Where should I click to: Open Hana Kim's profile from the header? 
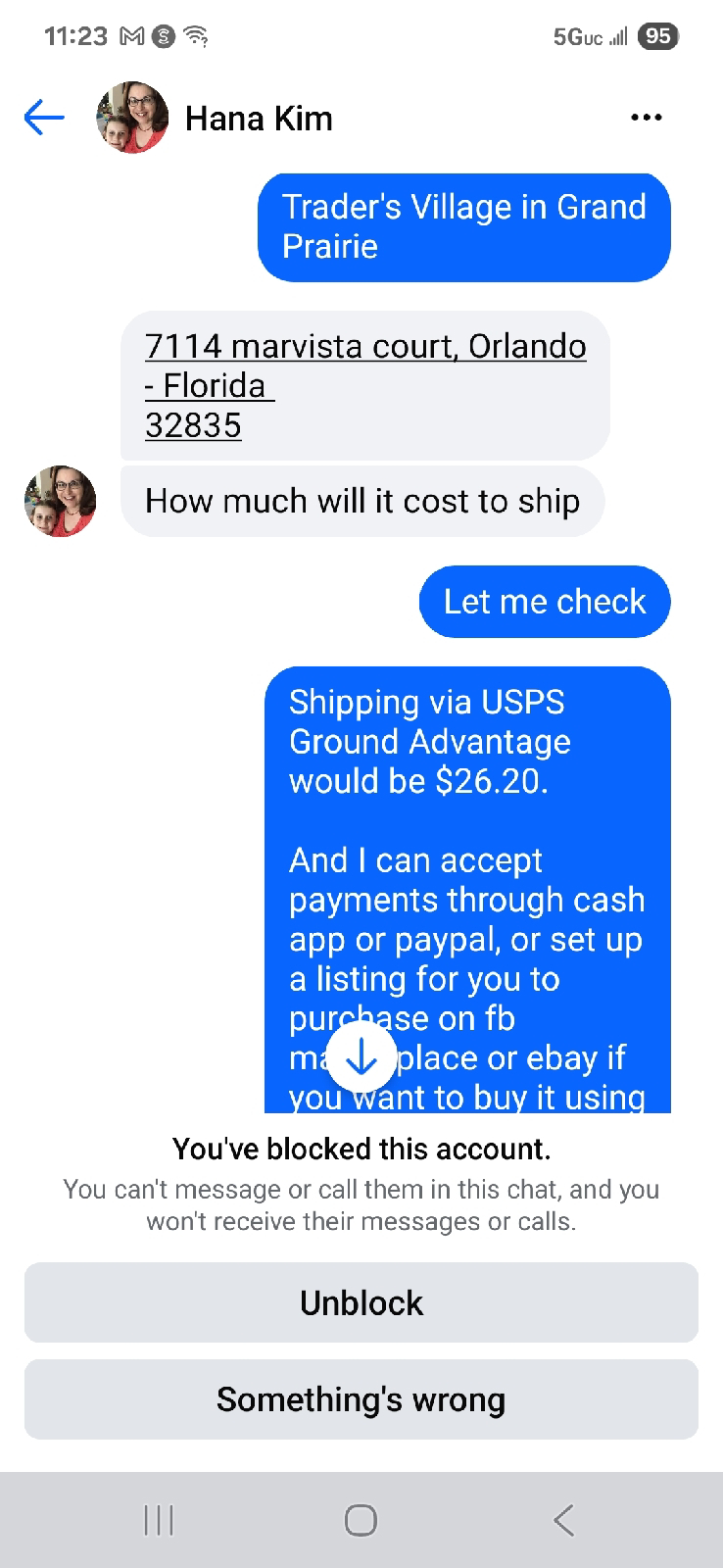259,119
